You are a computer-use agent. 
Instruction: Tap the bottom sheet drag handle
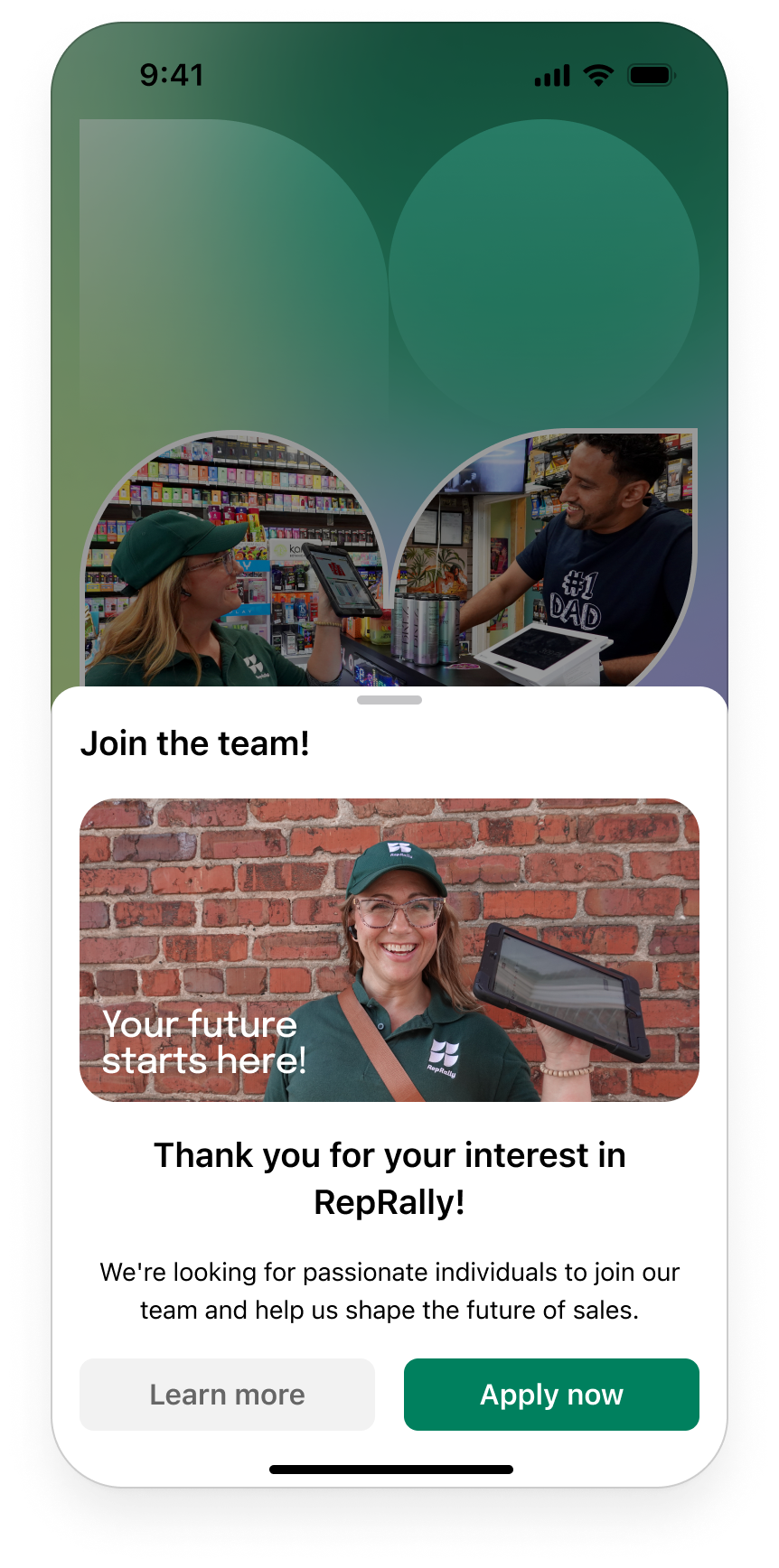pos(389,700)
